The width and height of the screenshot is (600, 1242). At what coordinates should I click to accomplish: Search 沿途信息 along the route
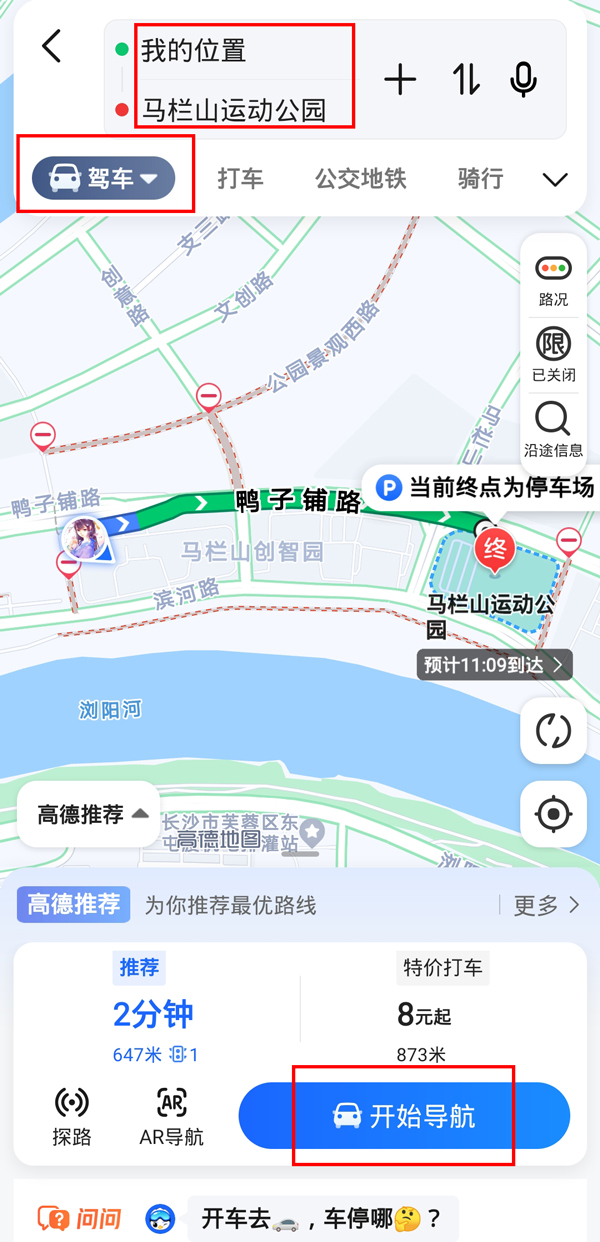point(553,428)
